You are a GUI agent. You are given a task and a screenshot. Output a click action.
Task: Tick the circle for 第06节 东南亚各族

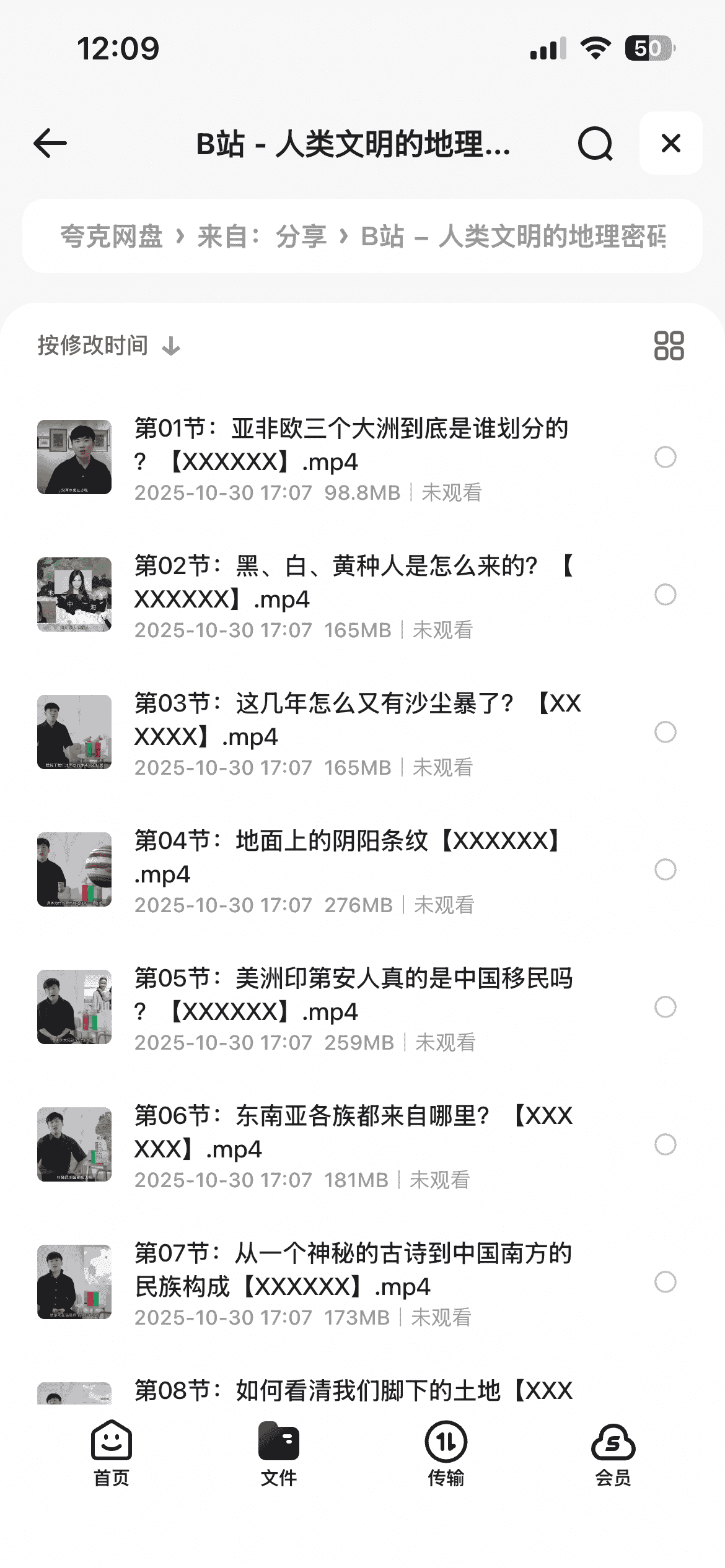(665, 1144)
